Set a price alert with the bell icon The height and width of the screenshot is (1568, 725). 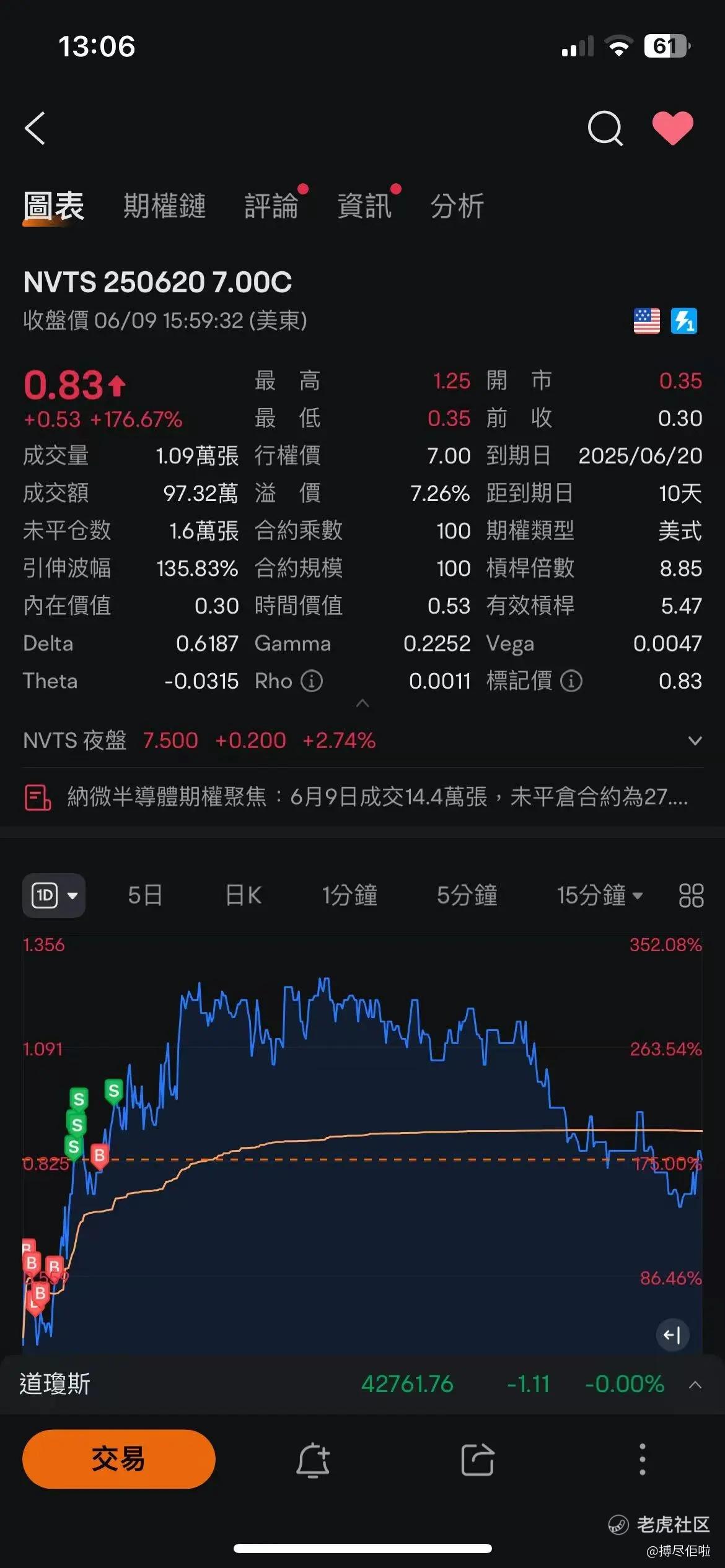click(313, 1460)
